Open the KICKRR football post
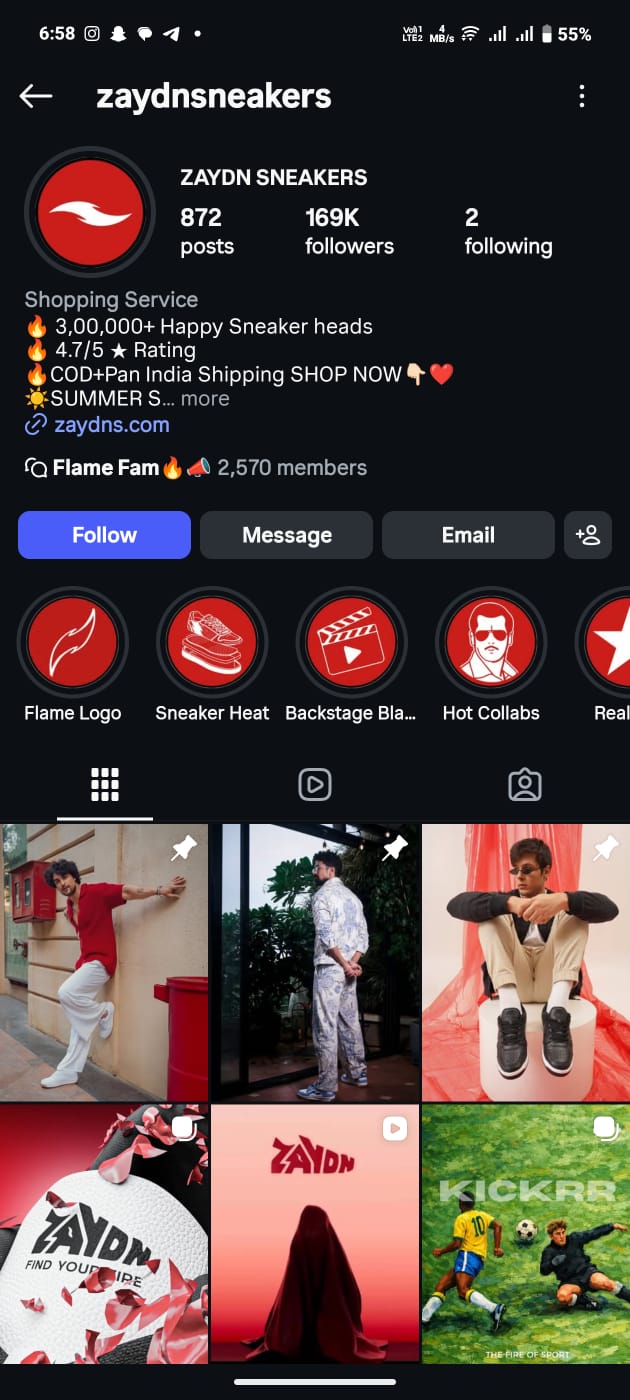The height and width of the screenshot is (1400, 630). tap(526, 1235)
